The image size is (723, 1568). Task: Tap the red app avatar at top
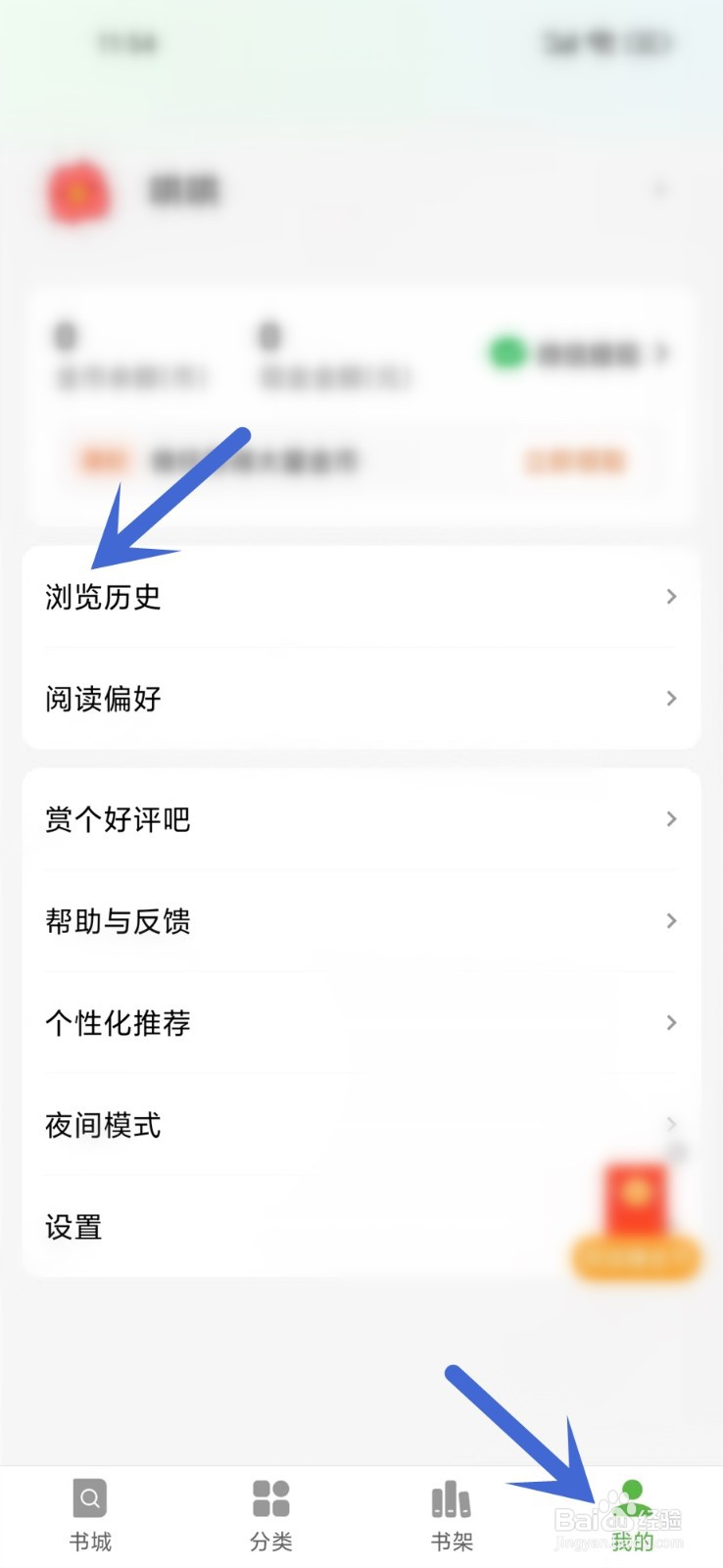(78, 190)
